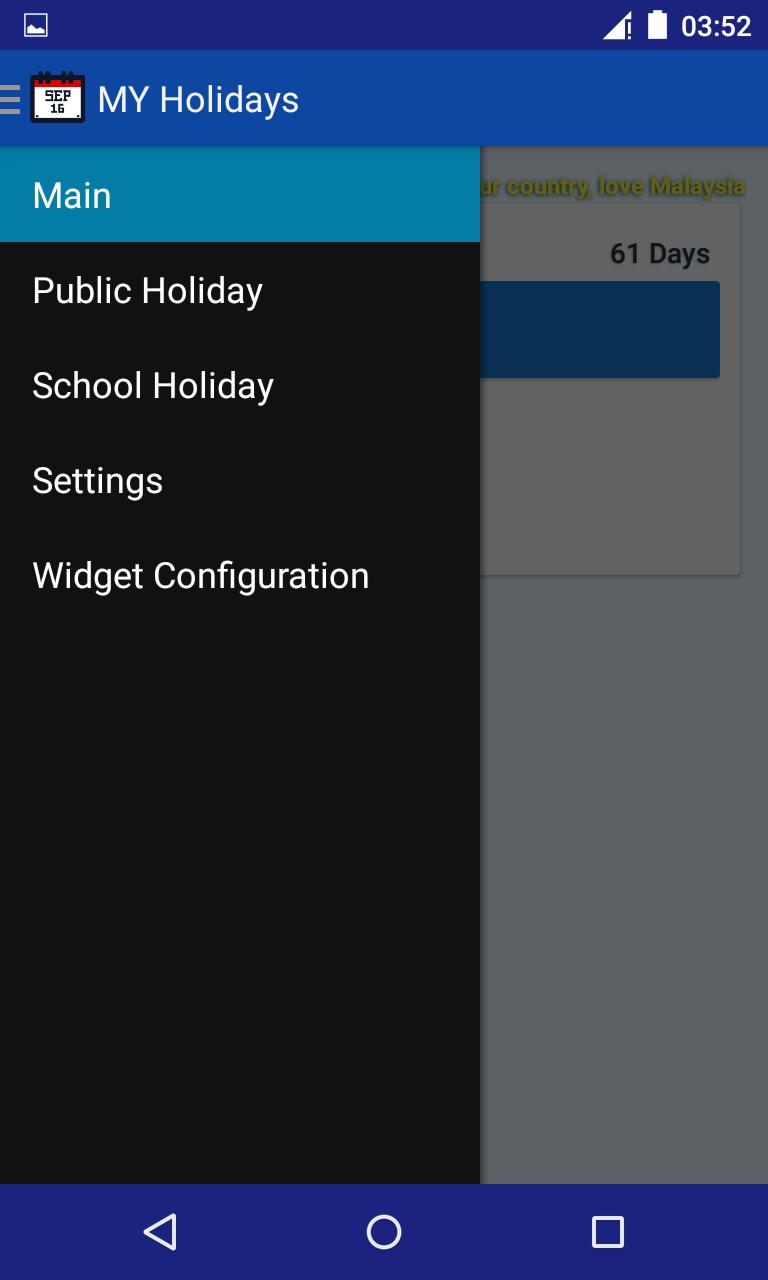Select Main in the drawer

coord(240,195)
